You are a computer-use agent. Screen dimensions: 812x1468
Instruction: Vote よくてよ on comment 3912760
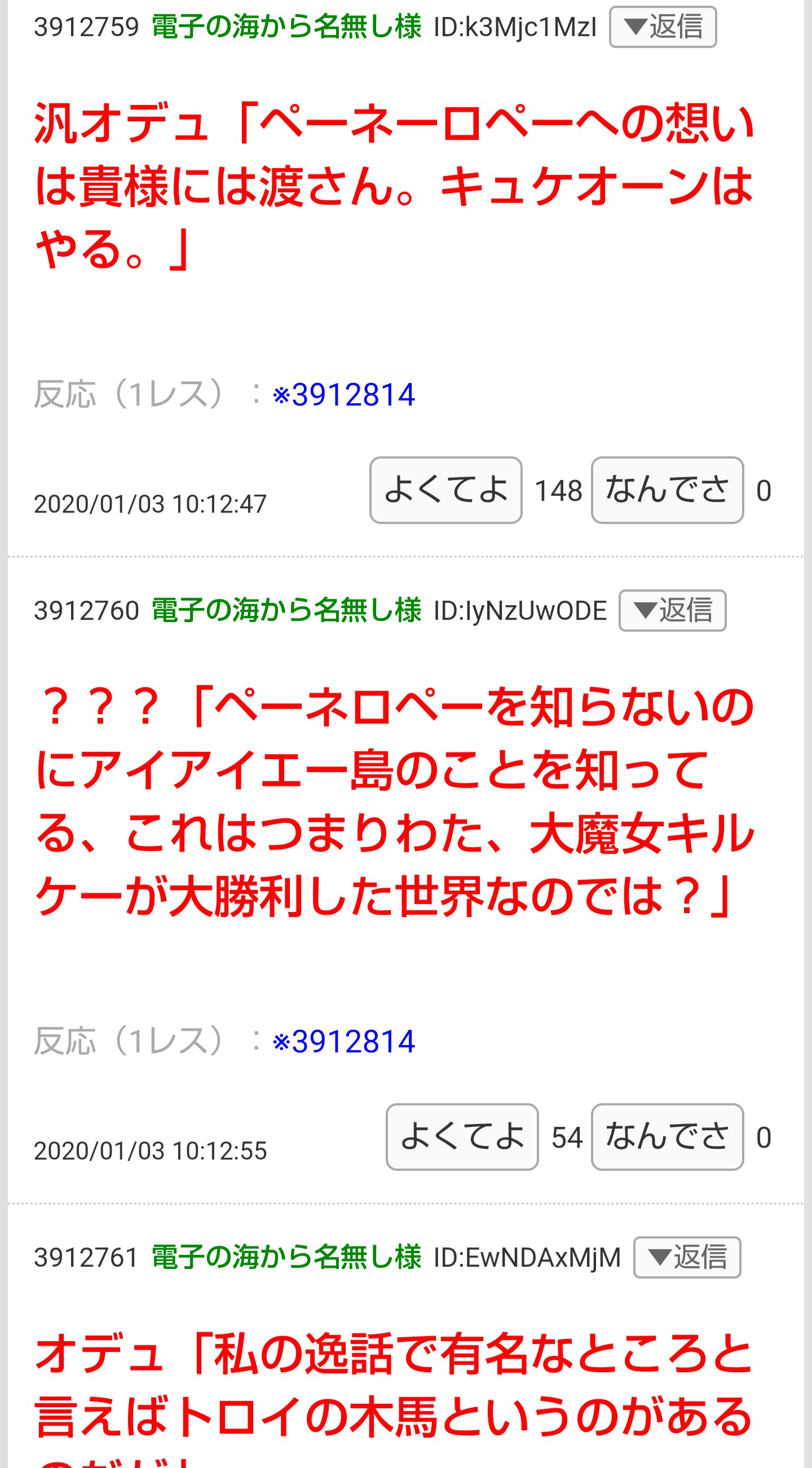[462, 1137]
